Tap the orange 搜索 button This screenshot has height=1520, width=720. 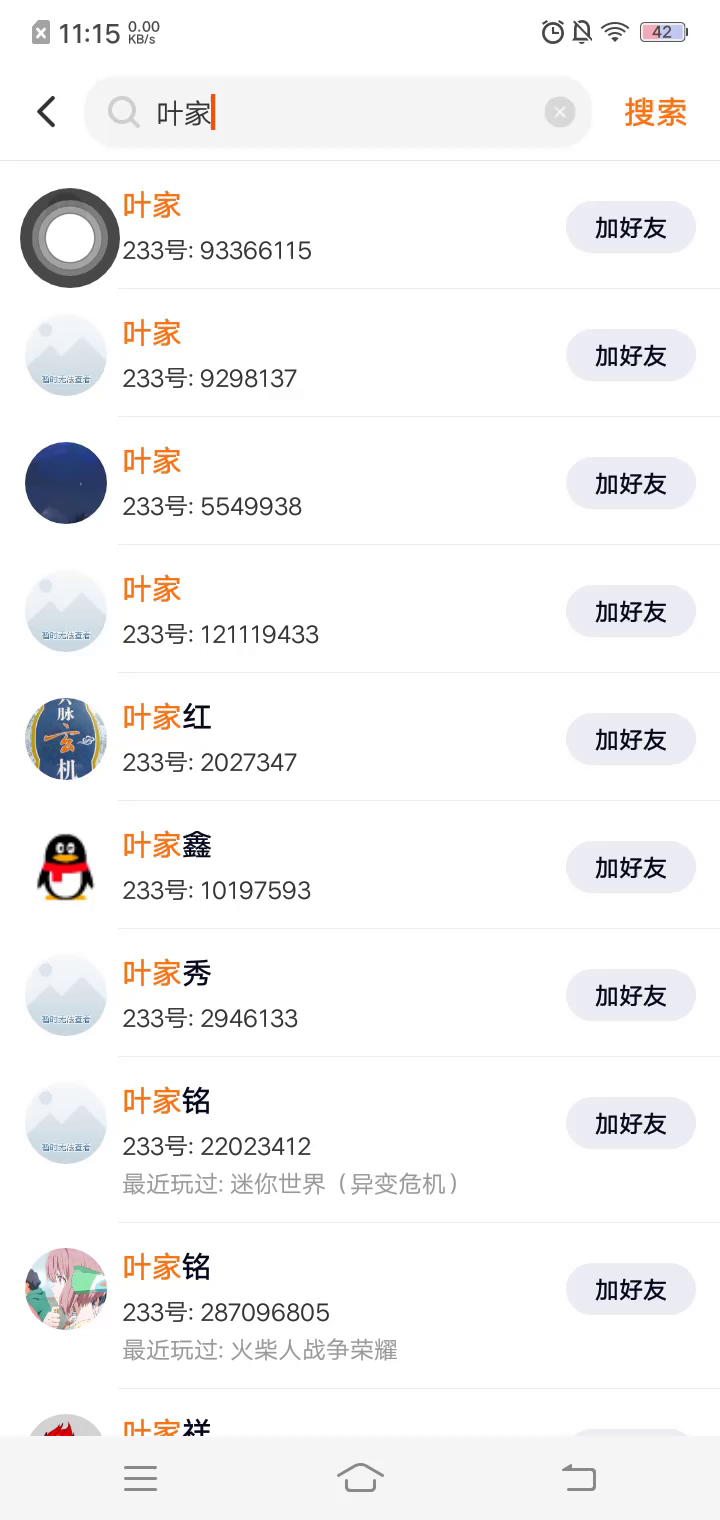(655, 112)
